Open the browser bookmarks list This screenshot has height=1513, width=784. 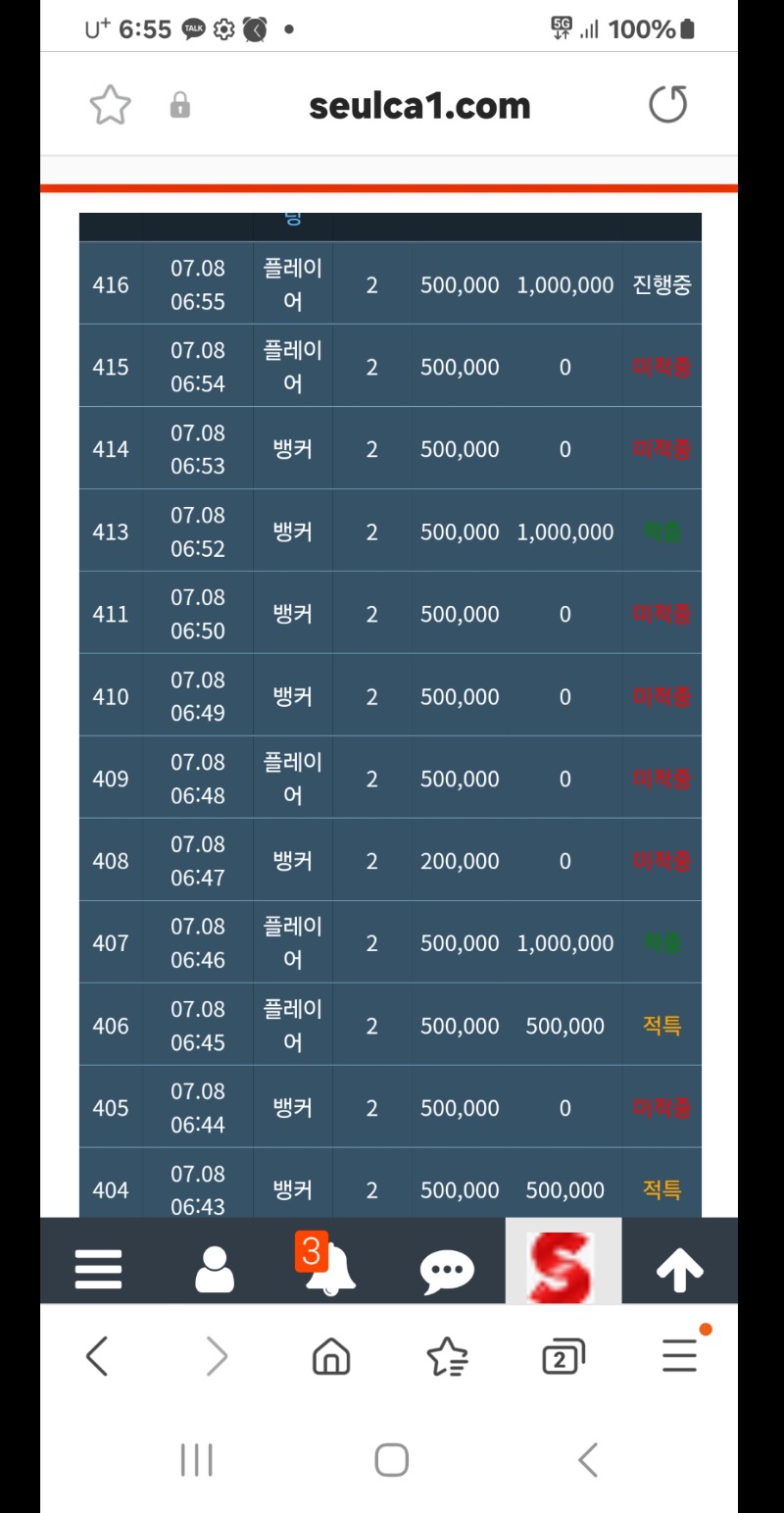(447, 1357)
